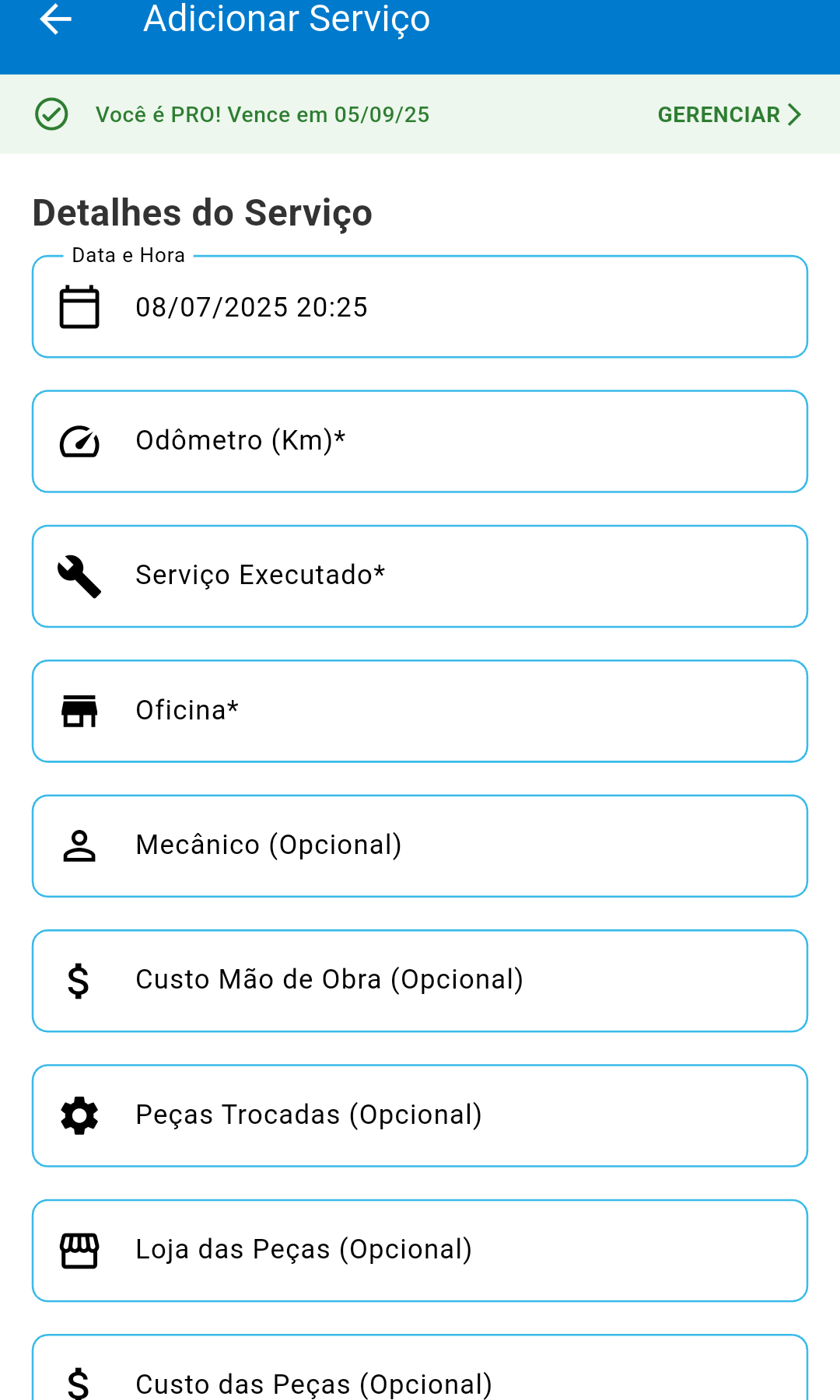Click the dollar icon for Custo Mão de Obra

(79, 980)
